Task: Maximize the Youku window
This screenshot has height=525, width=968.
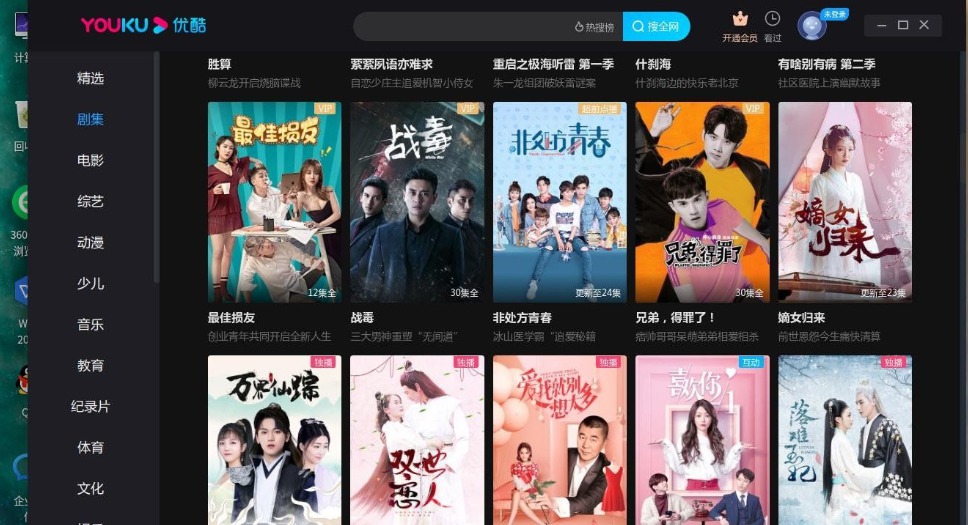Action: click(903, 25)
